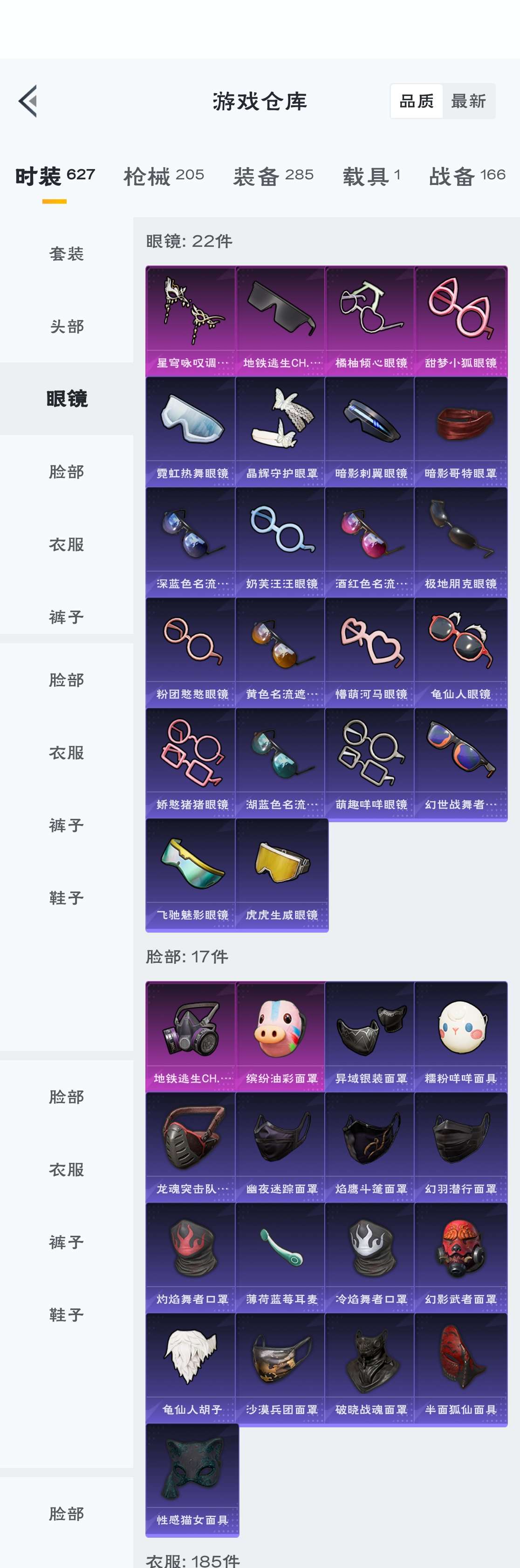Open the 甜梦小狐眼镜 item
The image size is (520, 1568).
click(x=460, y=320)
